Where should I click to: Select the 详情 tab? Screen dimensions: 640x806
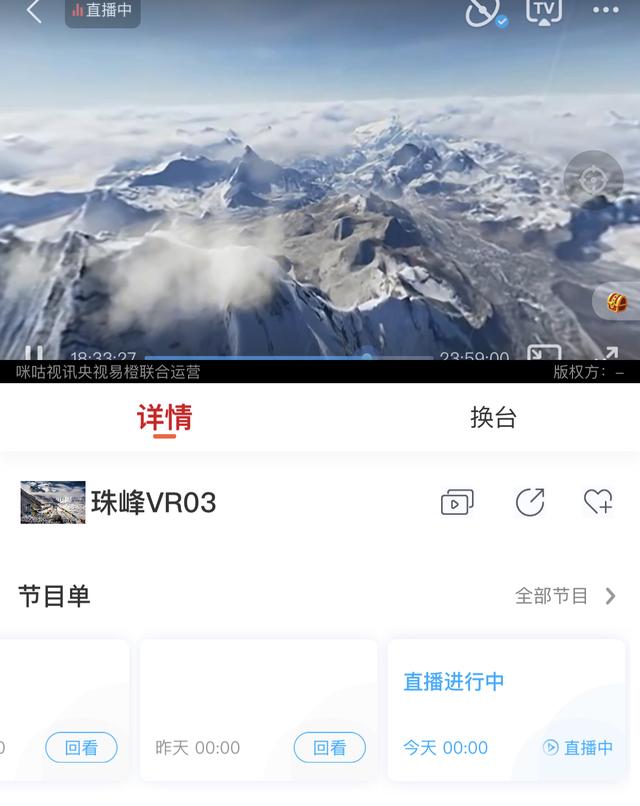click(x=164, y=417)
